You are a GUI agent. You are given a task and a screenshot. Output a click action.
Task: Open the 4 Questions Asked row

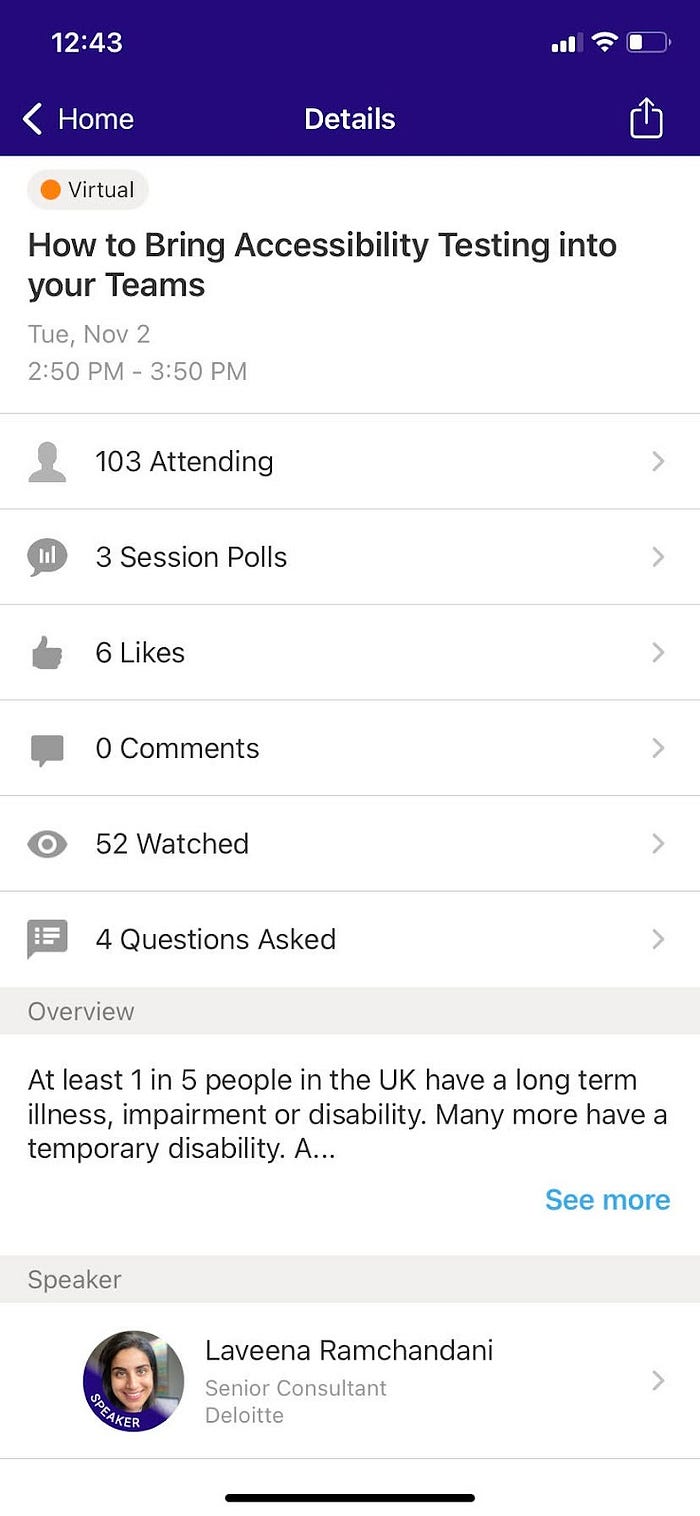(350, 939)
